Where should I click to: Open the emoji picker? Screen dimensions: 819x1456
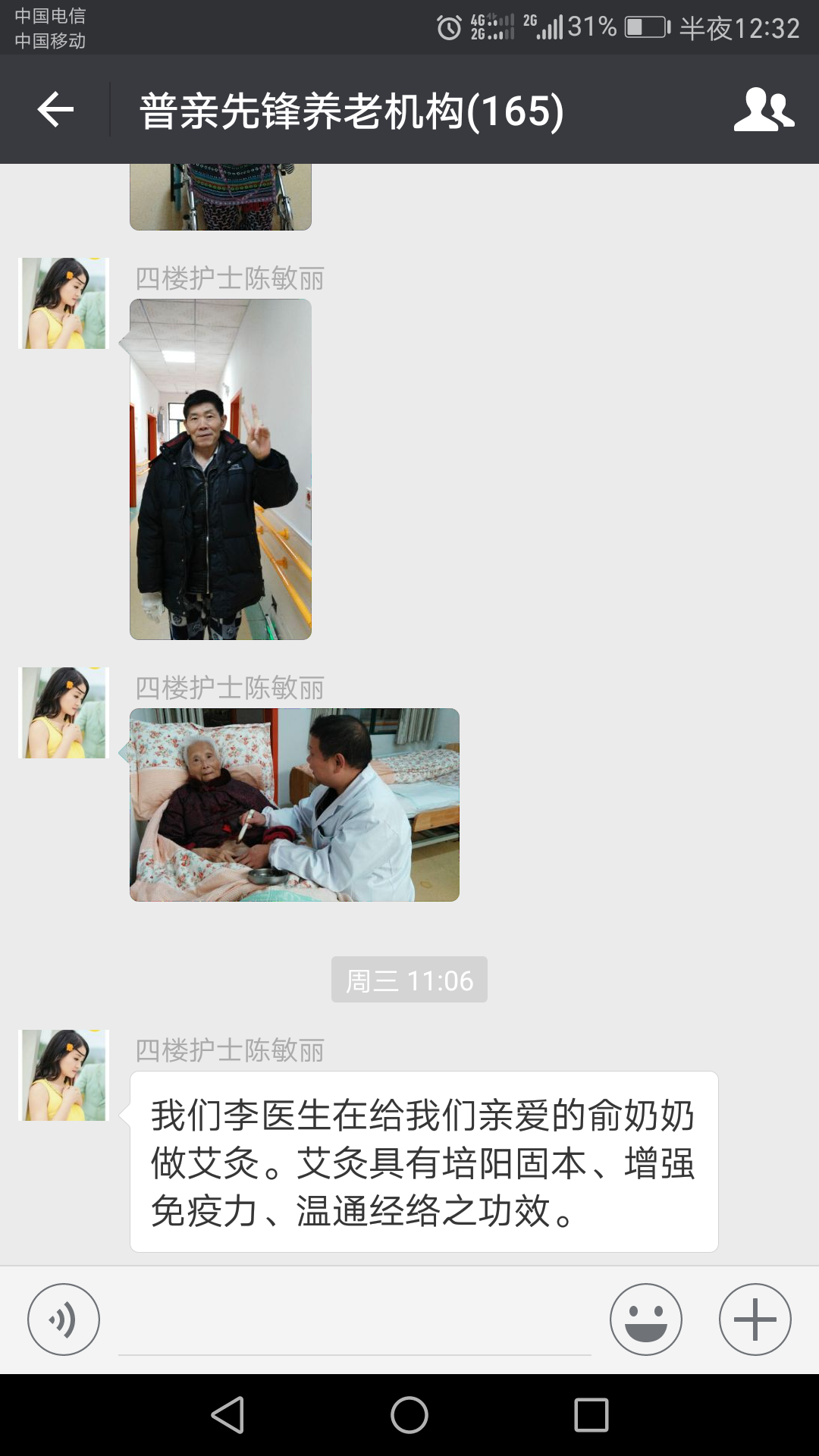click(646, 1319)
